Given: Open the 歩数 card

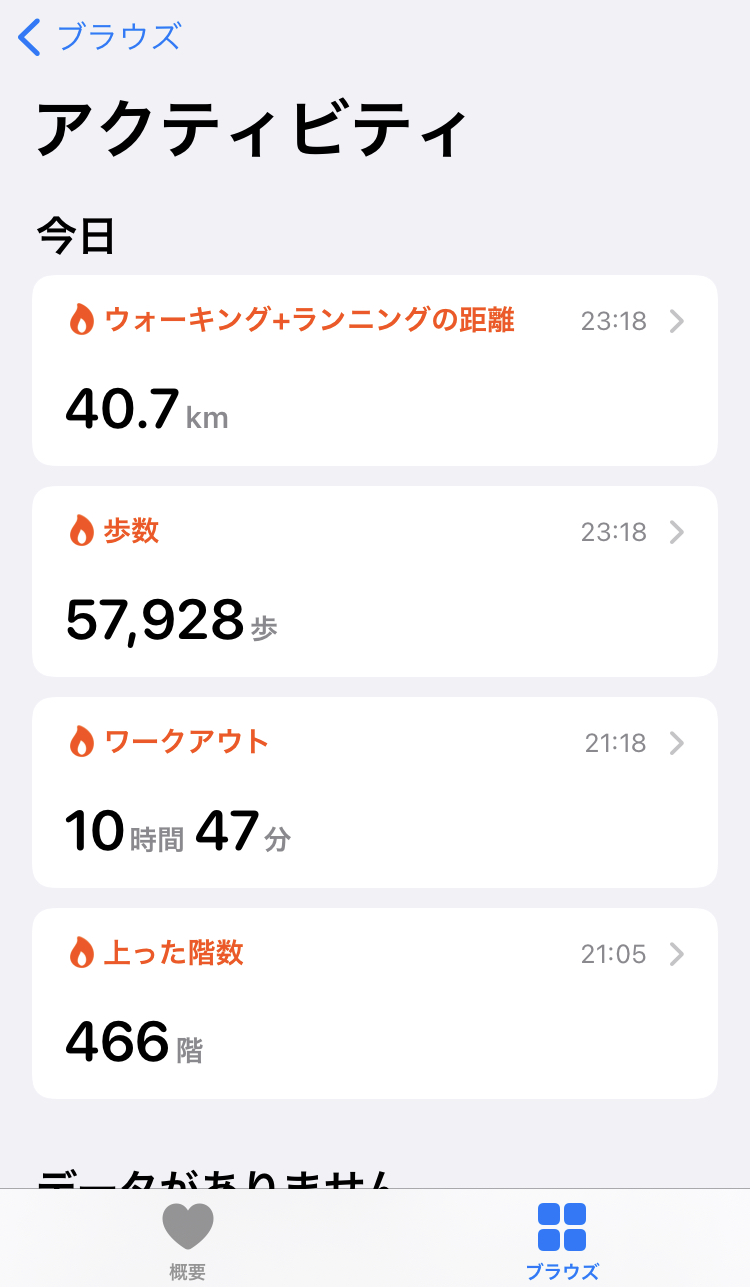Looking at the screenshot, I should [x=374, y=581].
